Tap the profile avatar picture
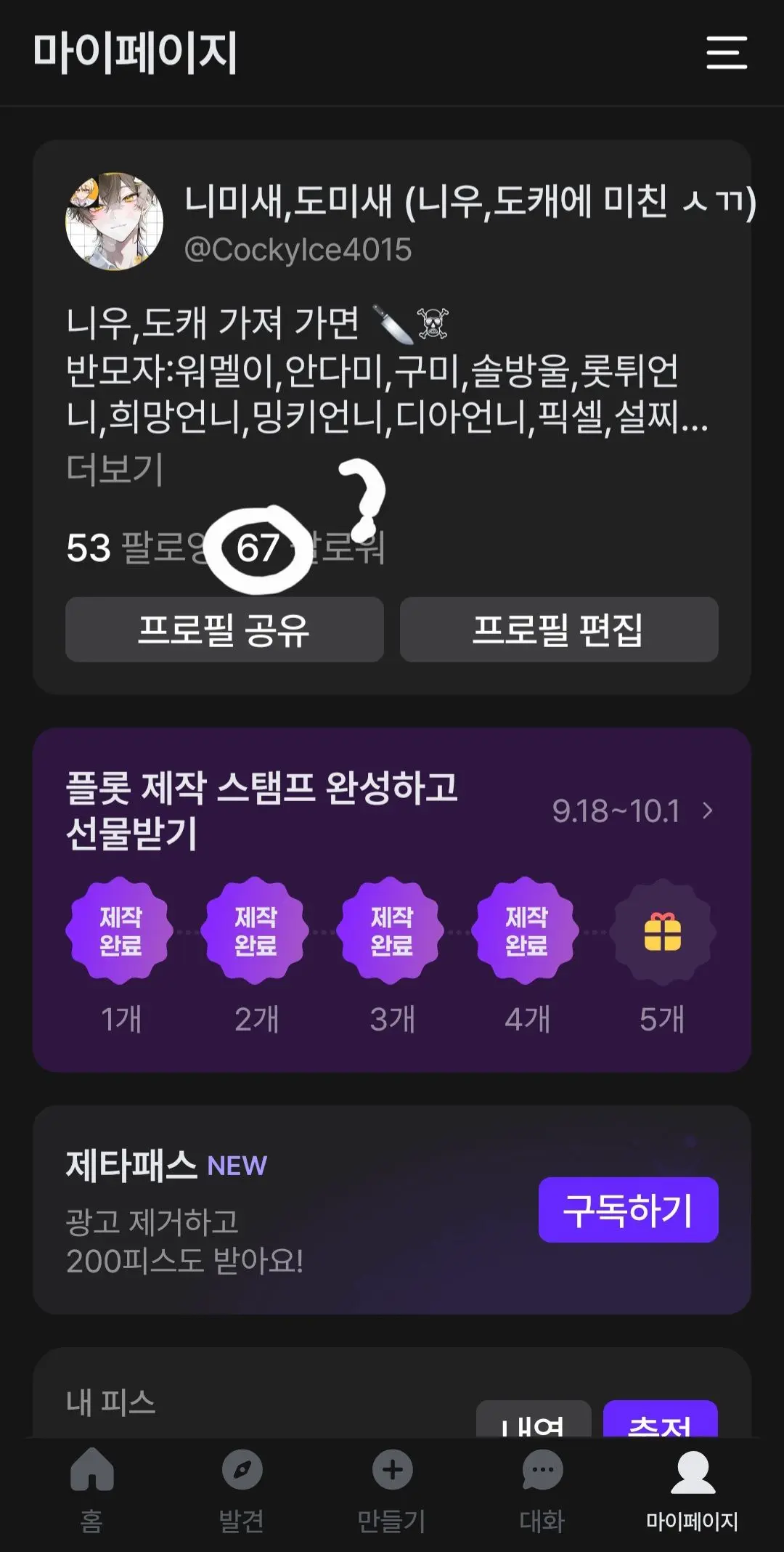Viewport: 784px width, 1552px height. pos(114,221)
